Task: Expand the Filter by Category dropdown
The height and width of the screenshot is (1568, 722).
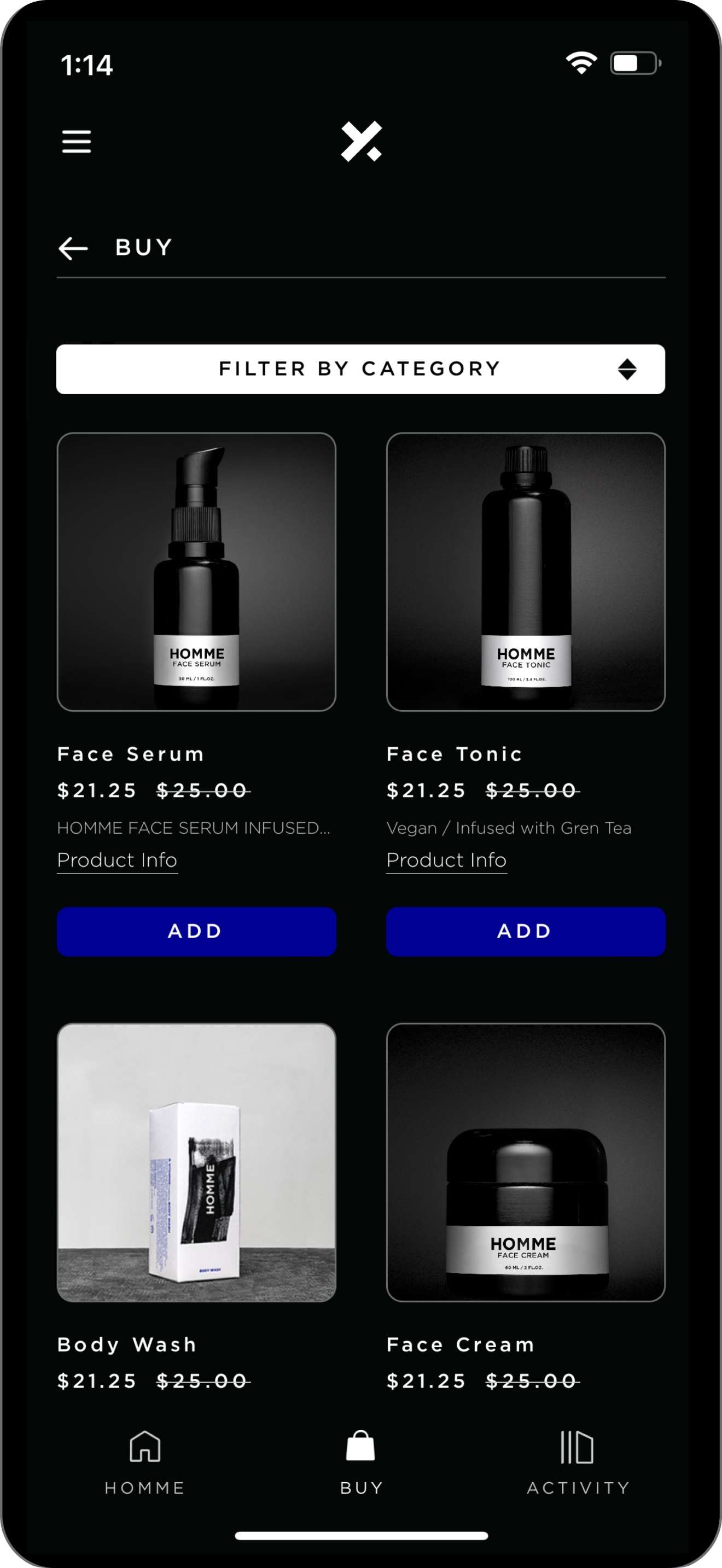Action: coord(360,369)
